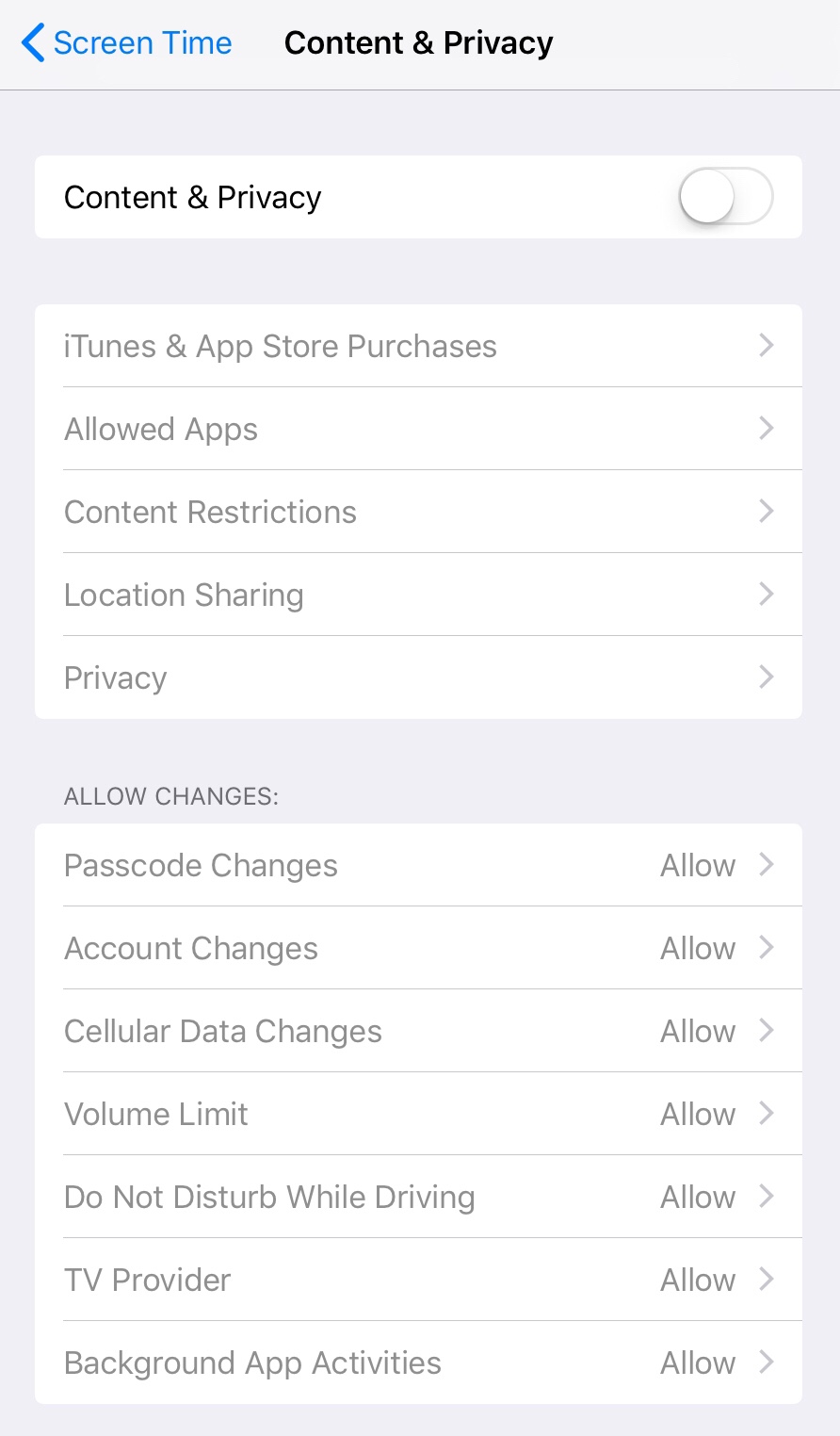Screen dimensions: 840x1436
Task: Open Allowed Apps settings
Action: point(418,429)
